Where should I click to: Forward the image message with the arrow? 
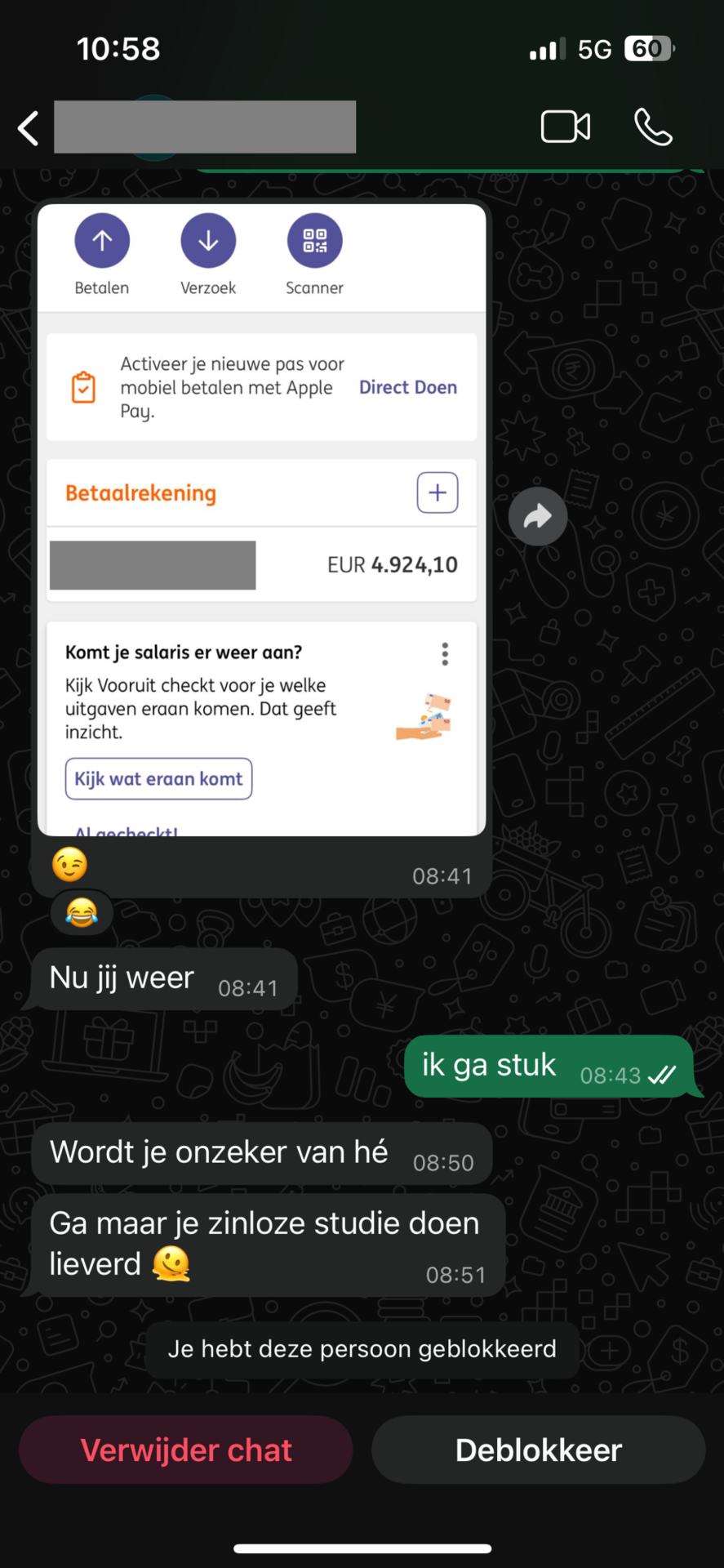[x=538, y=516]
